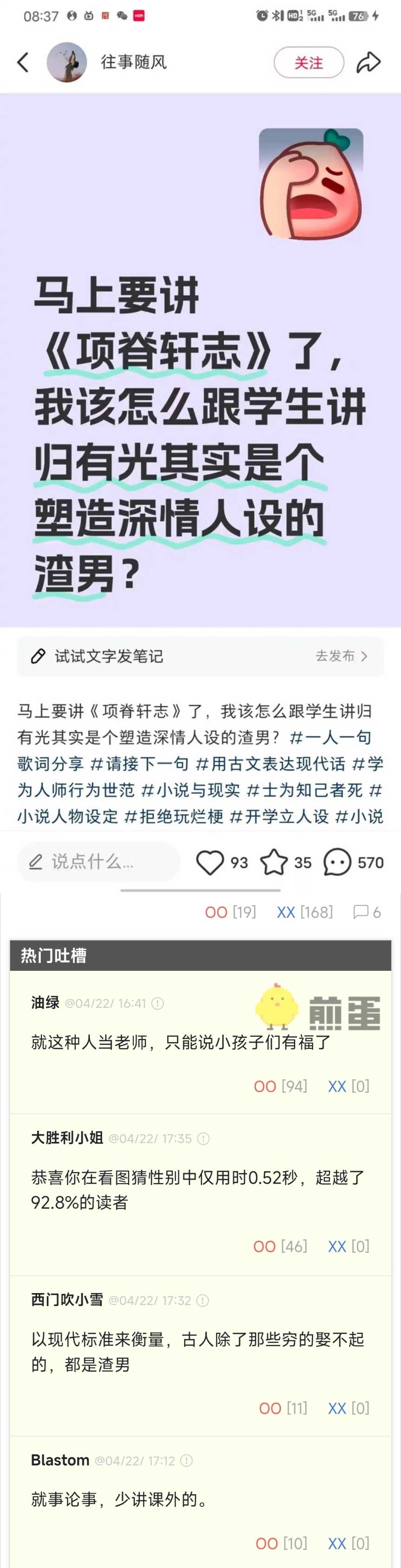Vote XX on Blastom's comment
The height and width of the screenshot is (1568, 401).
349,1543
